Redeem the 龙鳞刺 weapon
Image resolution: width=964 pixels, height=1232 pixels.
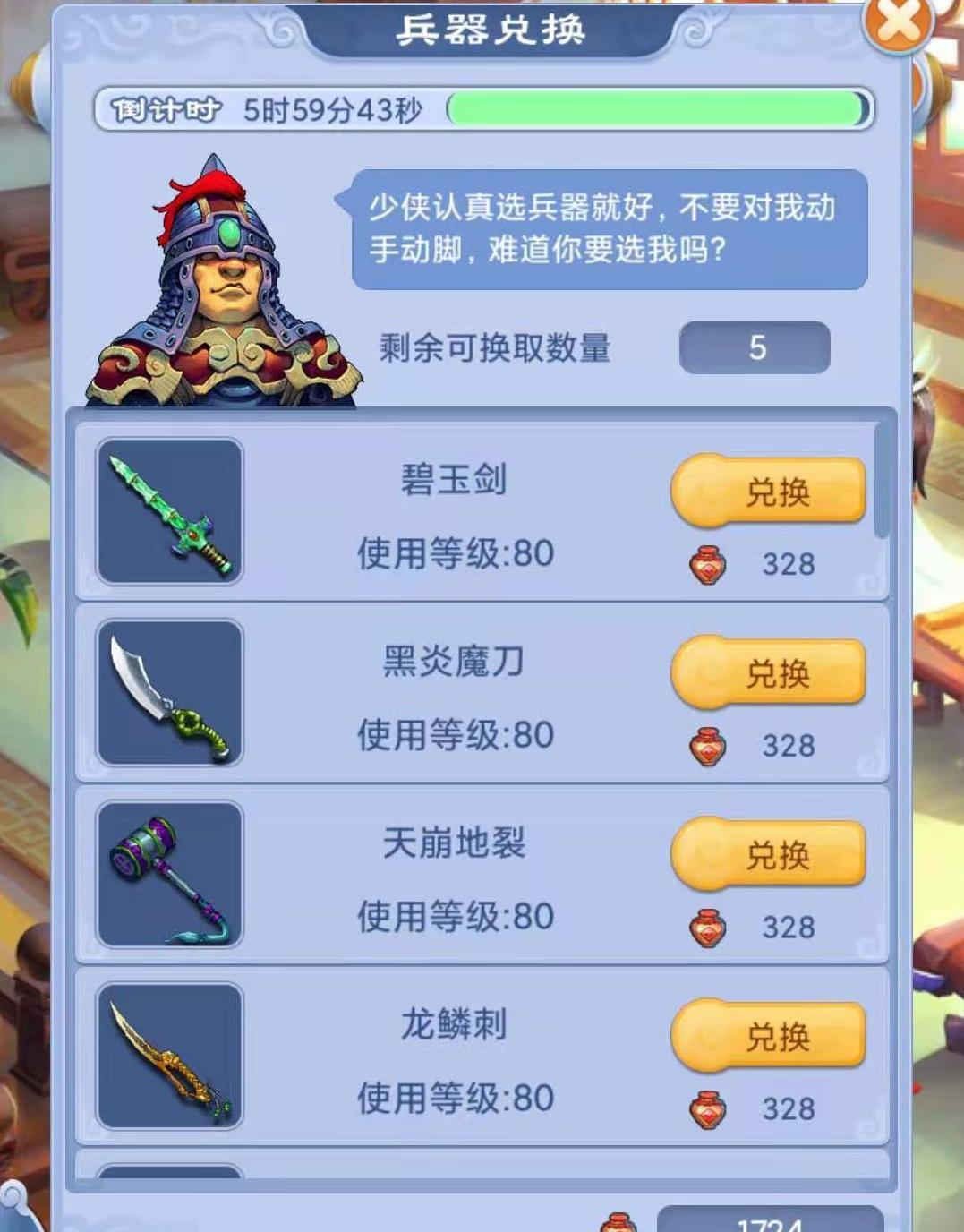pos(769,1036)
